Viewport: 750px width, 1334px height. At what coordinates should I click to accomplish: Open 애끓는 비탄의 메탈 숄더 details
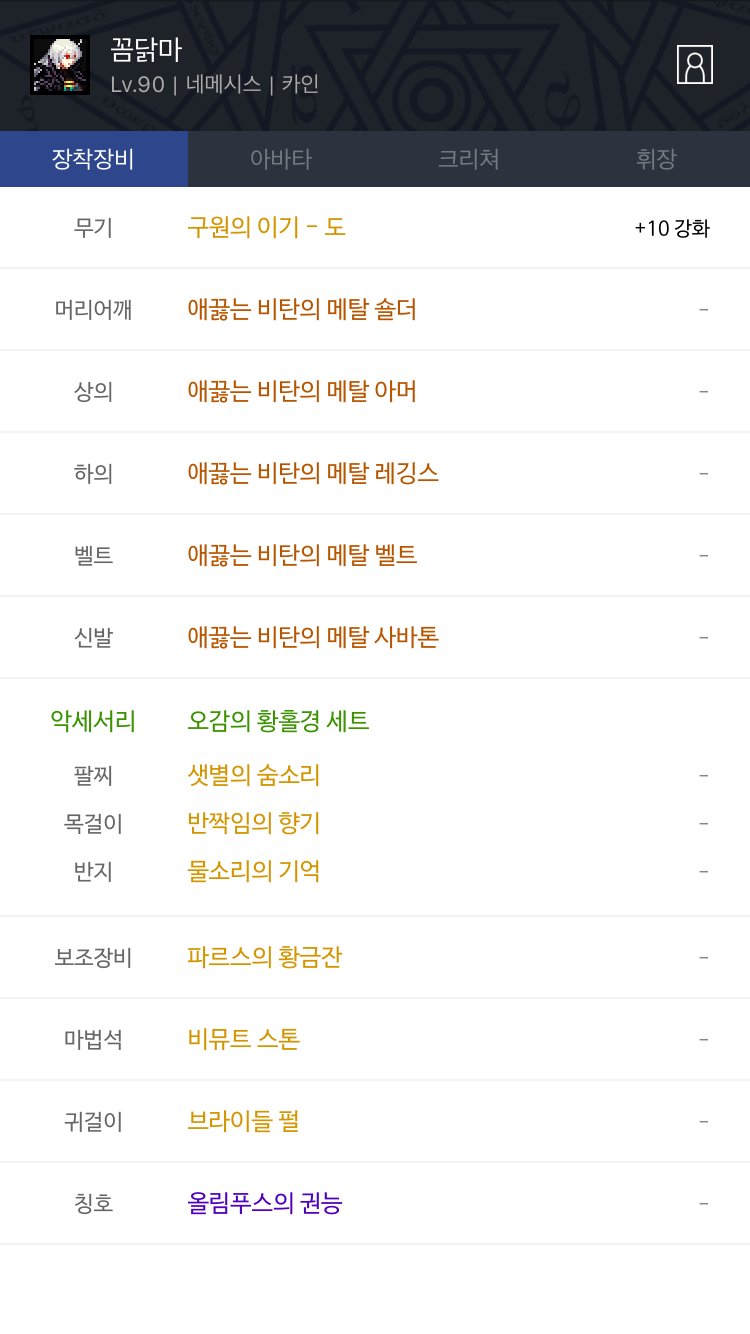point(302,309)
